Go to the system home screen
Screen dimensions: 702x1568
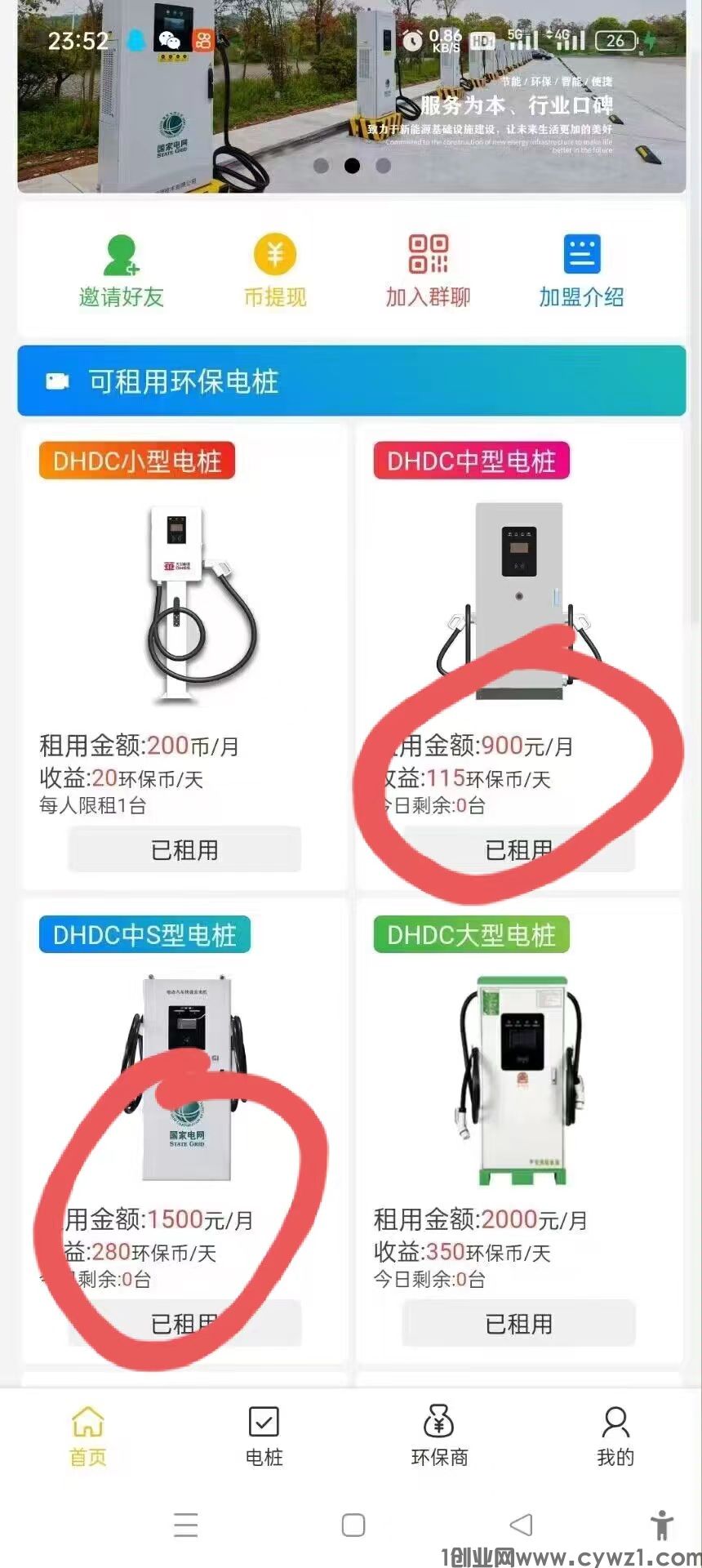tap(353, 1525)
